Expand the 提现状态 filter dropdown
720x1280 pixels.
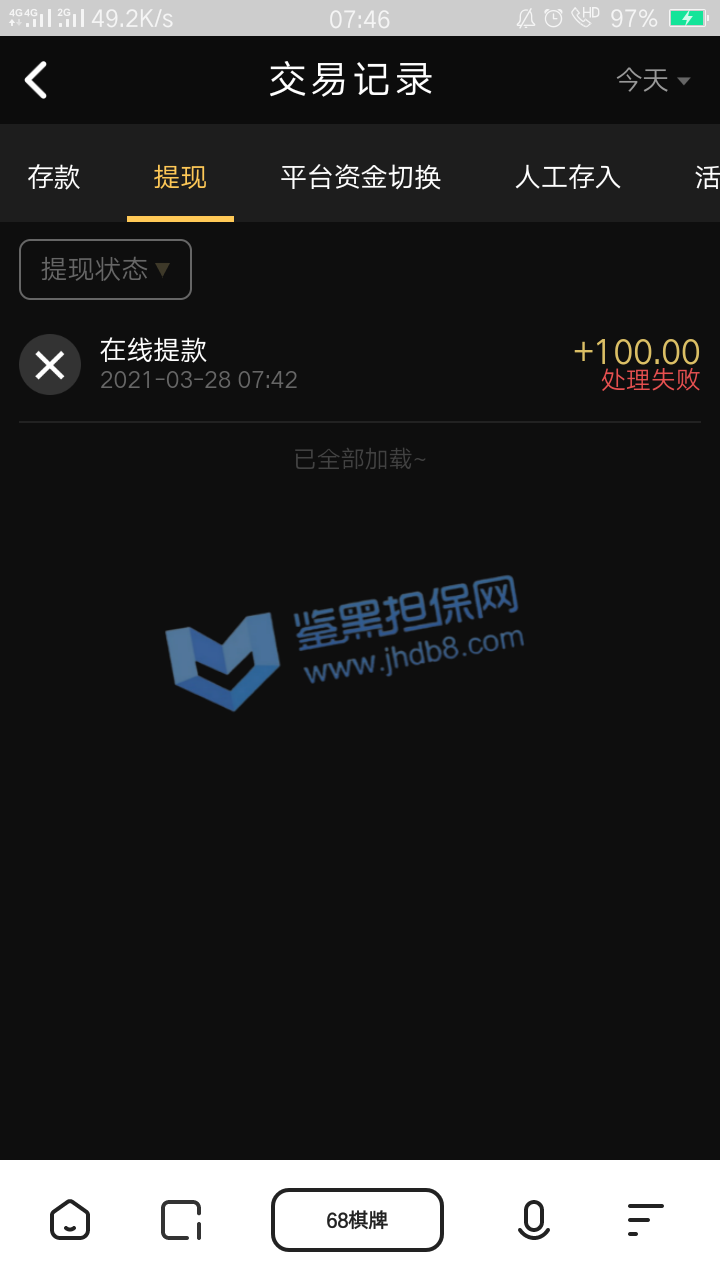point(105,269)
